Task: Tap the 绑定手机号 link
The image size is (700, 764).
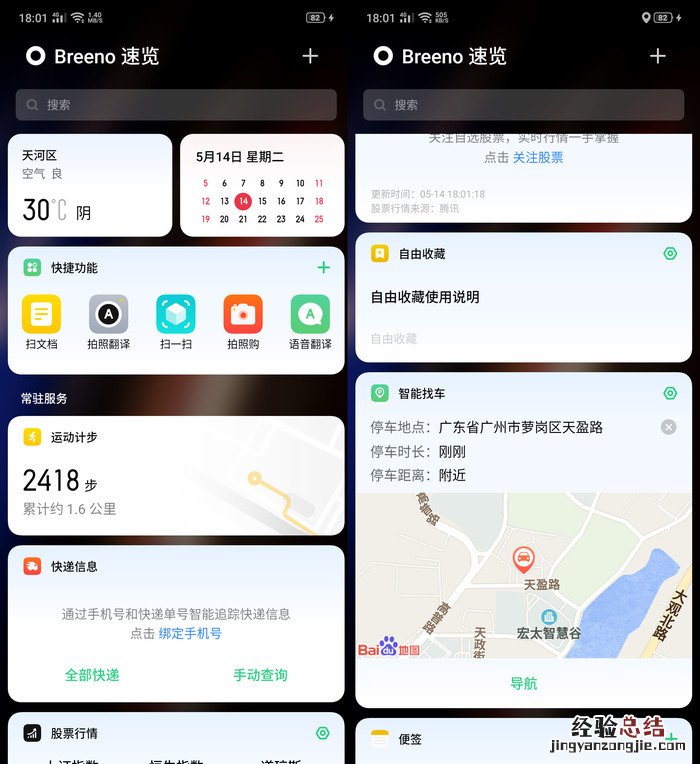Action: pyautogui.click(x=190, y=634)
